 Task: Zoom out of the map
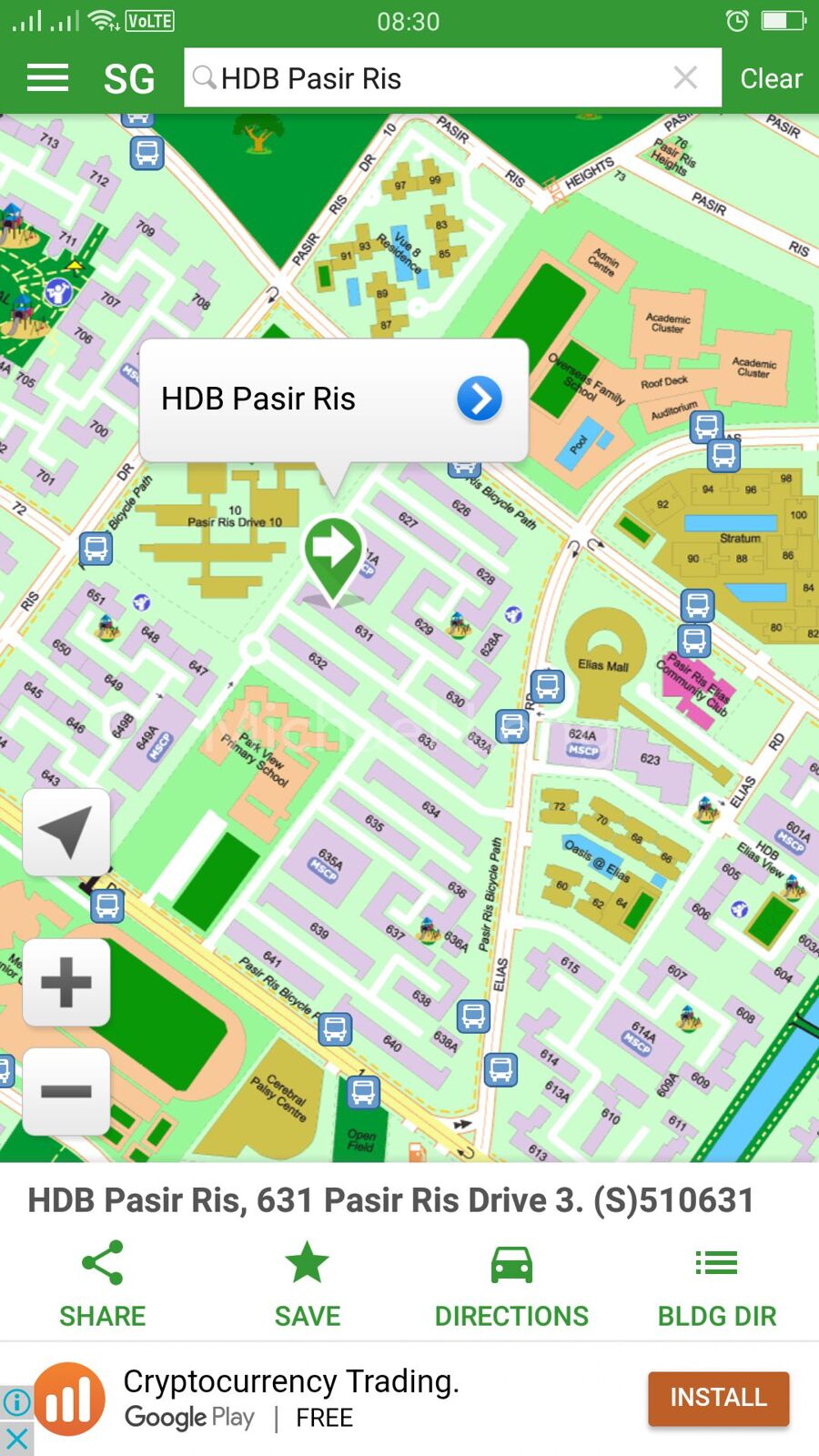(66, 1091)
